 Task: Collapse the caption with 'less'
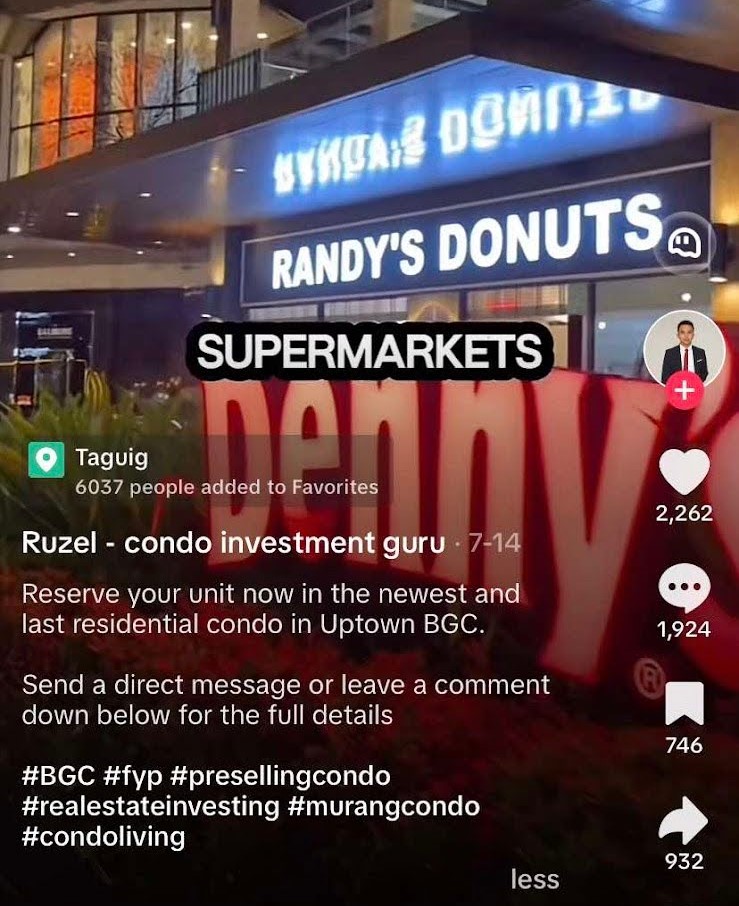535,879
